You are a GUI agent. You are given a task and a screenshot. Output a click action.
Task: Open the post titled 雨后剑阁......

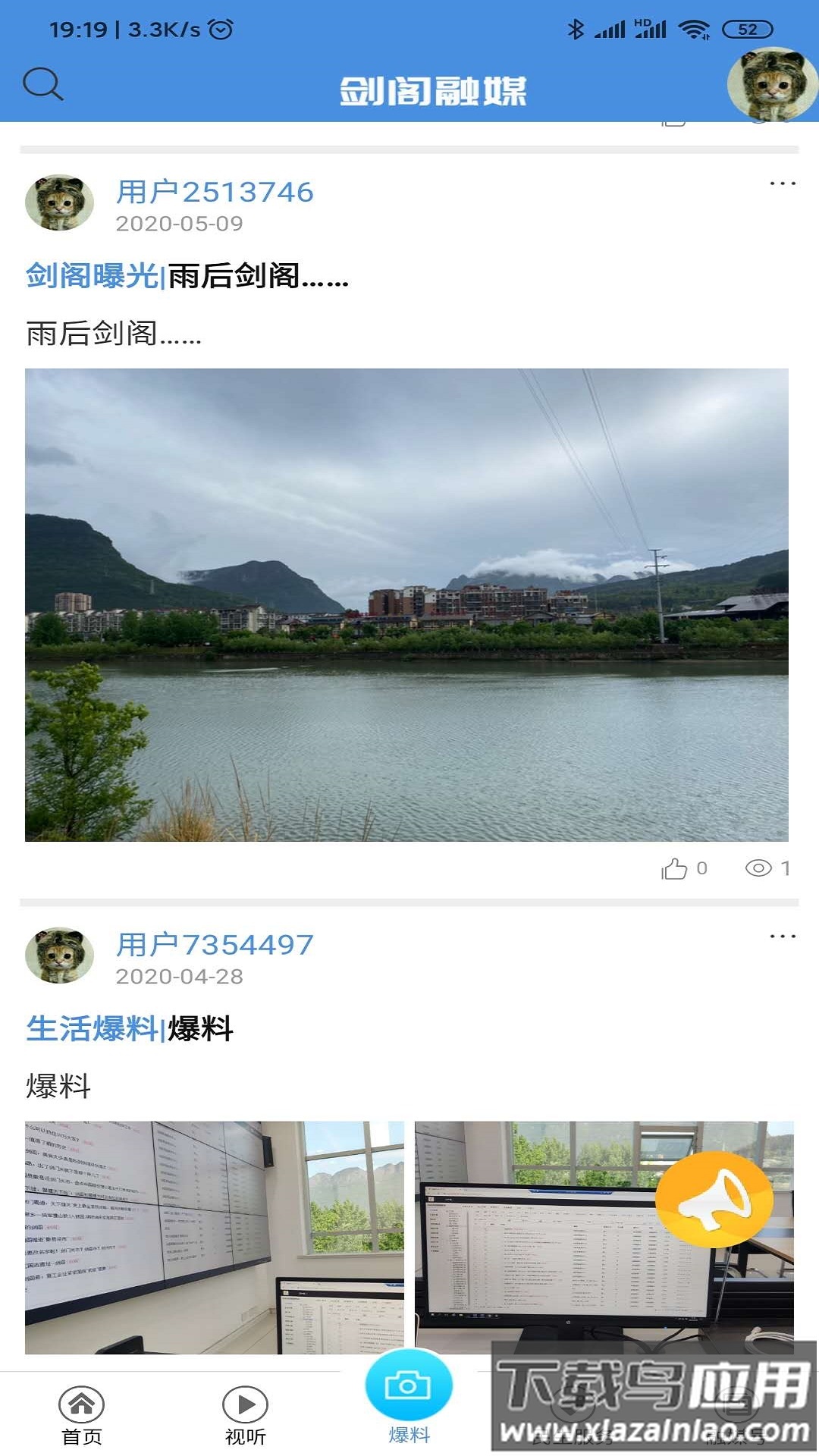pyautogui.click(x=256, y=279)
